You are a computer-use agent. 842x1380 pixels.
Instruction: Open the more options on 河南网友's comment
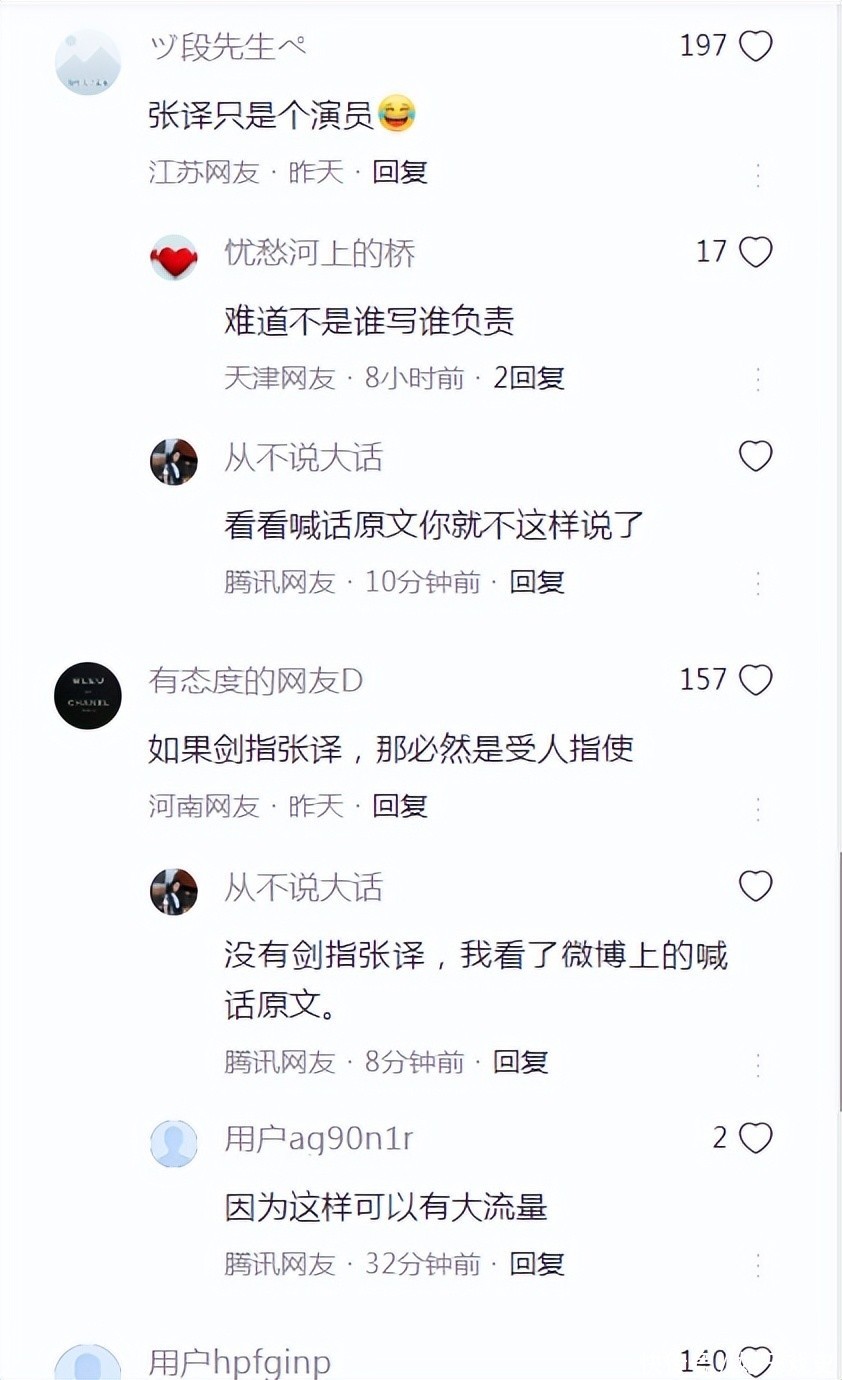click(x=758, y=809)
